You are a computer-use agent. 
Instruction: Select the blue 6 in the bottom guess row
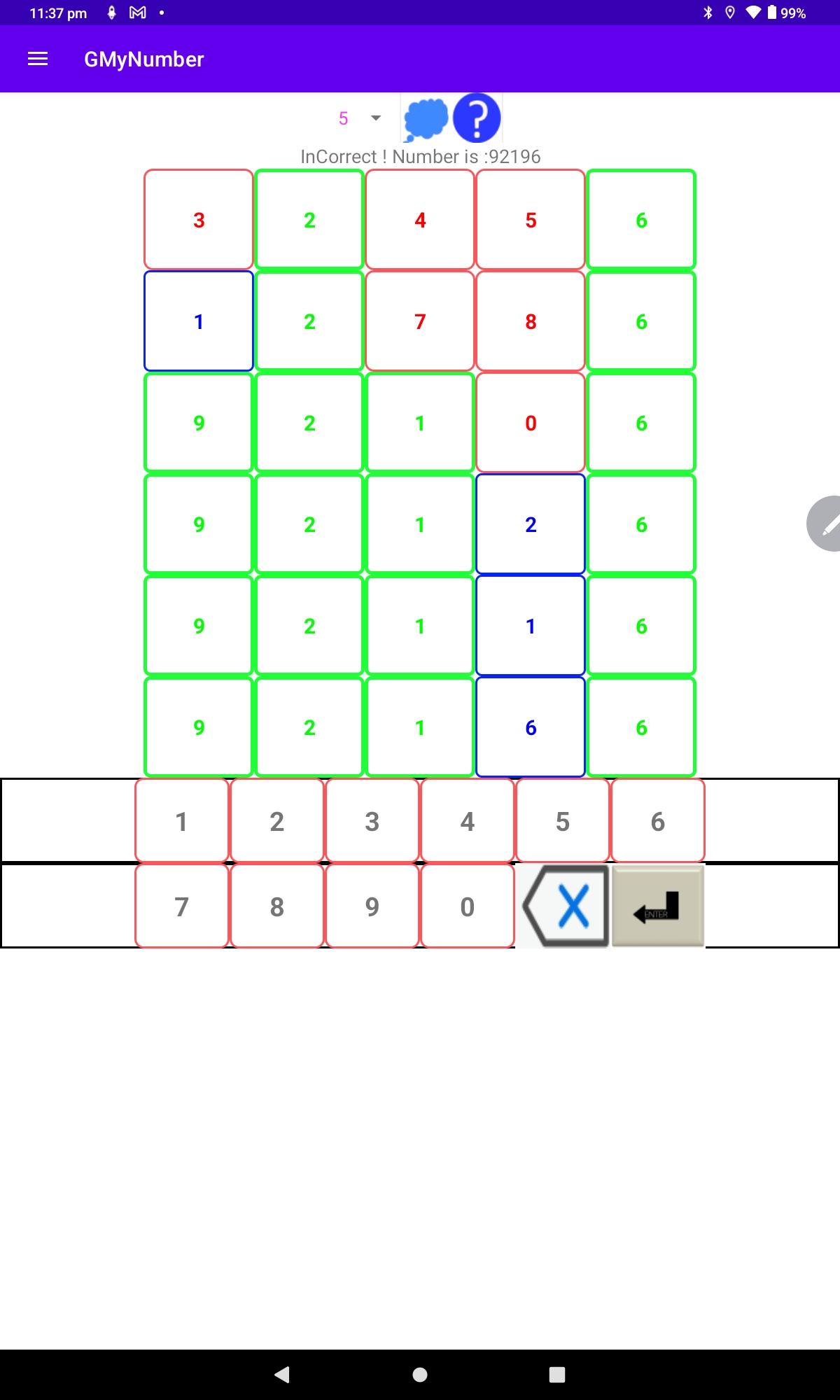click(x=531, y=728)
